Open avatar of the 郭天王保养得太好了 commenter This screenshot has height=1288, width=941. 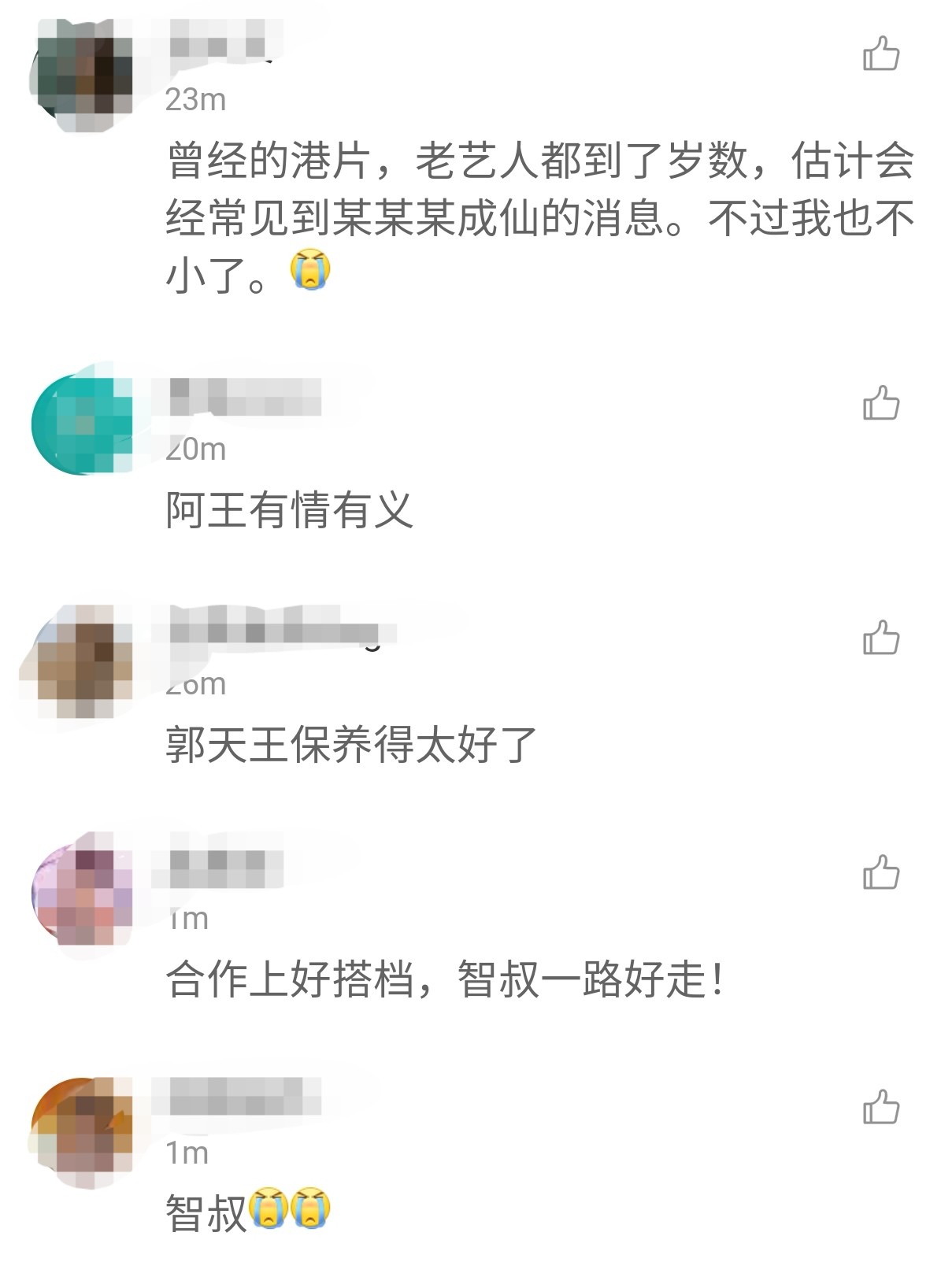pos(82,660)
